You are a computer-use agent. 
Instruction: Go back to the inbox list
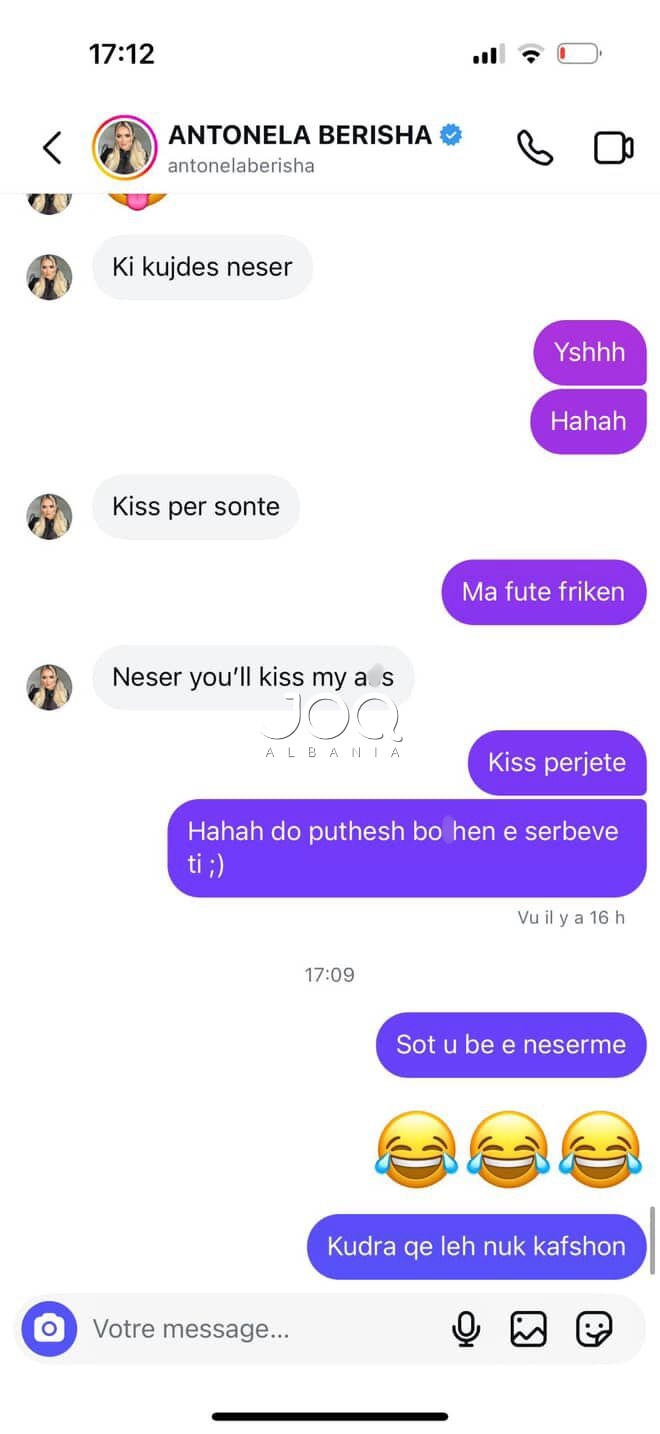click(x=52, y=148)
